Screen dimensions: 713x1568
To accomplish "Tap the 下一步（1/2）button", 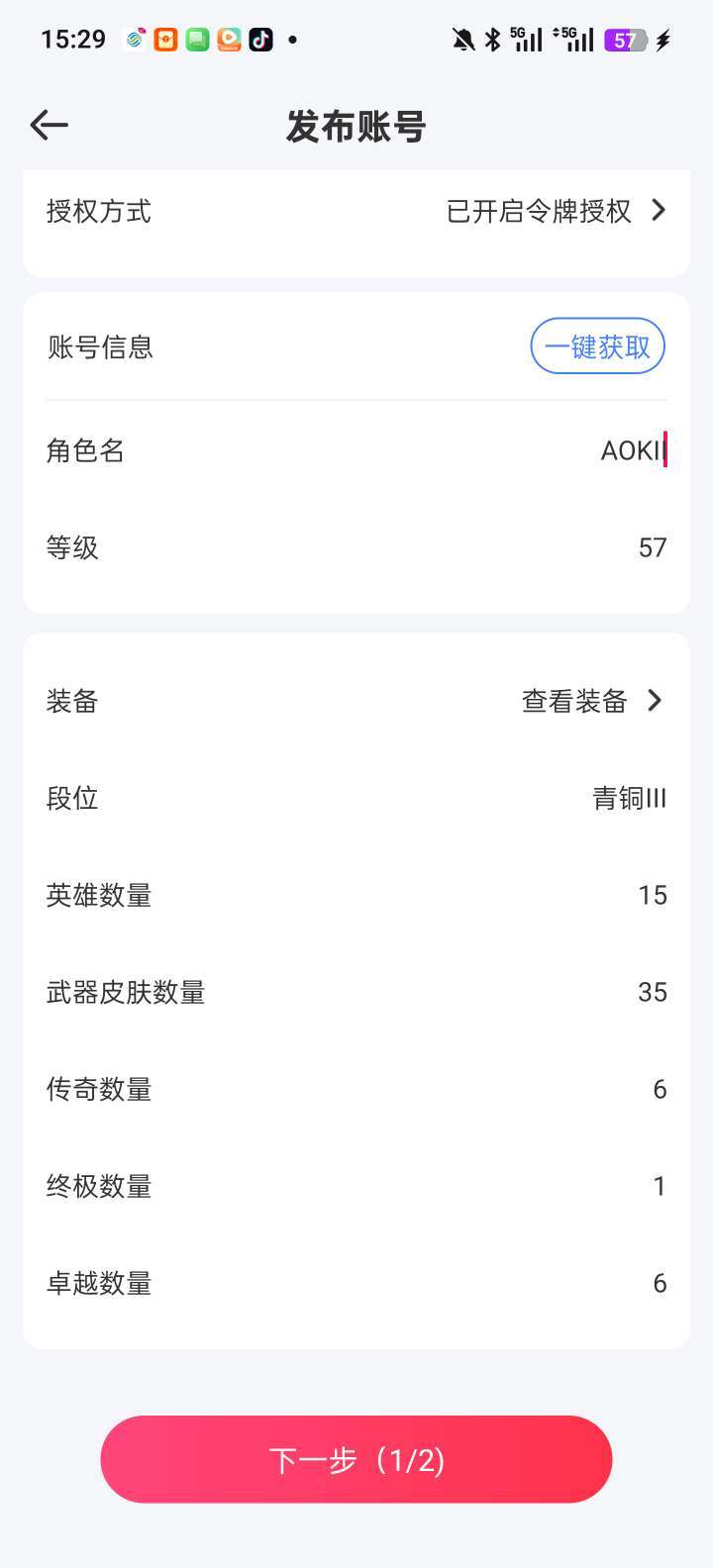I will click(x=356, y=1459).
